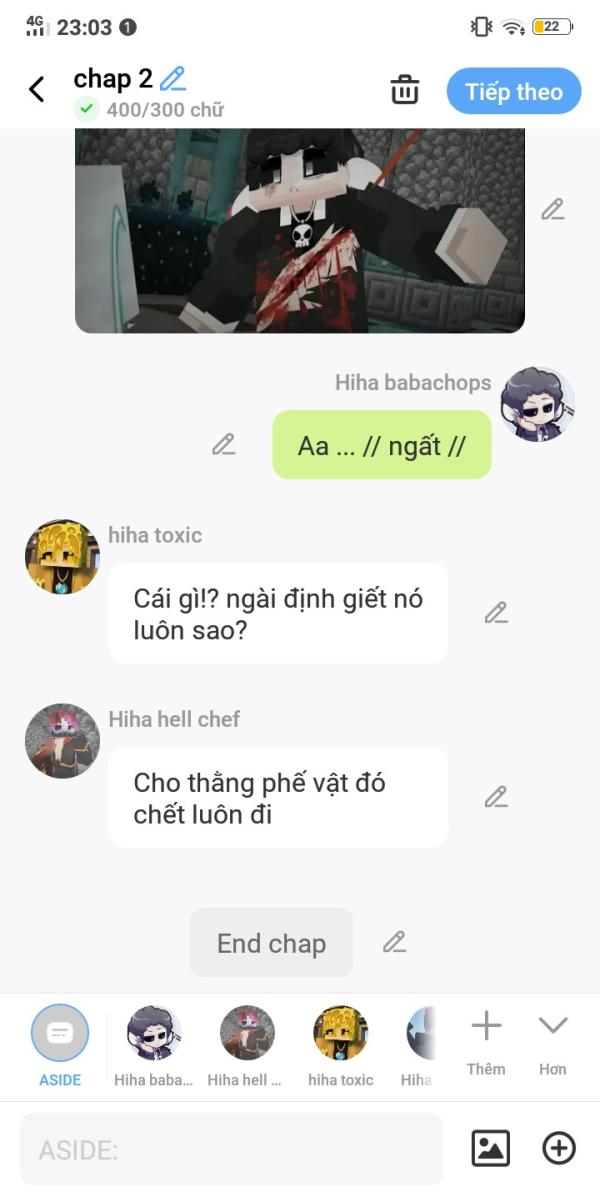The image size is (600, 1197).
Task: Go back using the top arrow
Action: coord(36,89)
